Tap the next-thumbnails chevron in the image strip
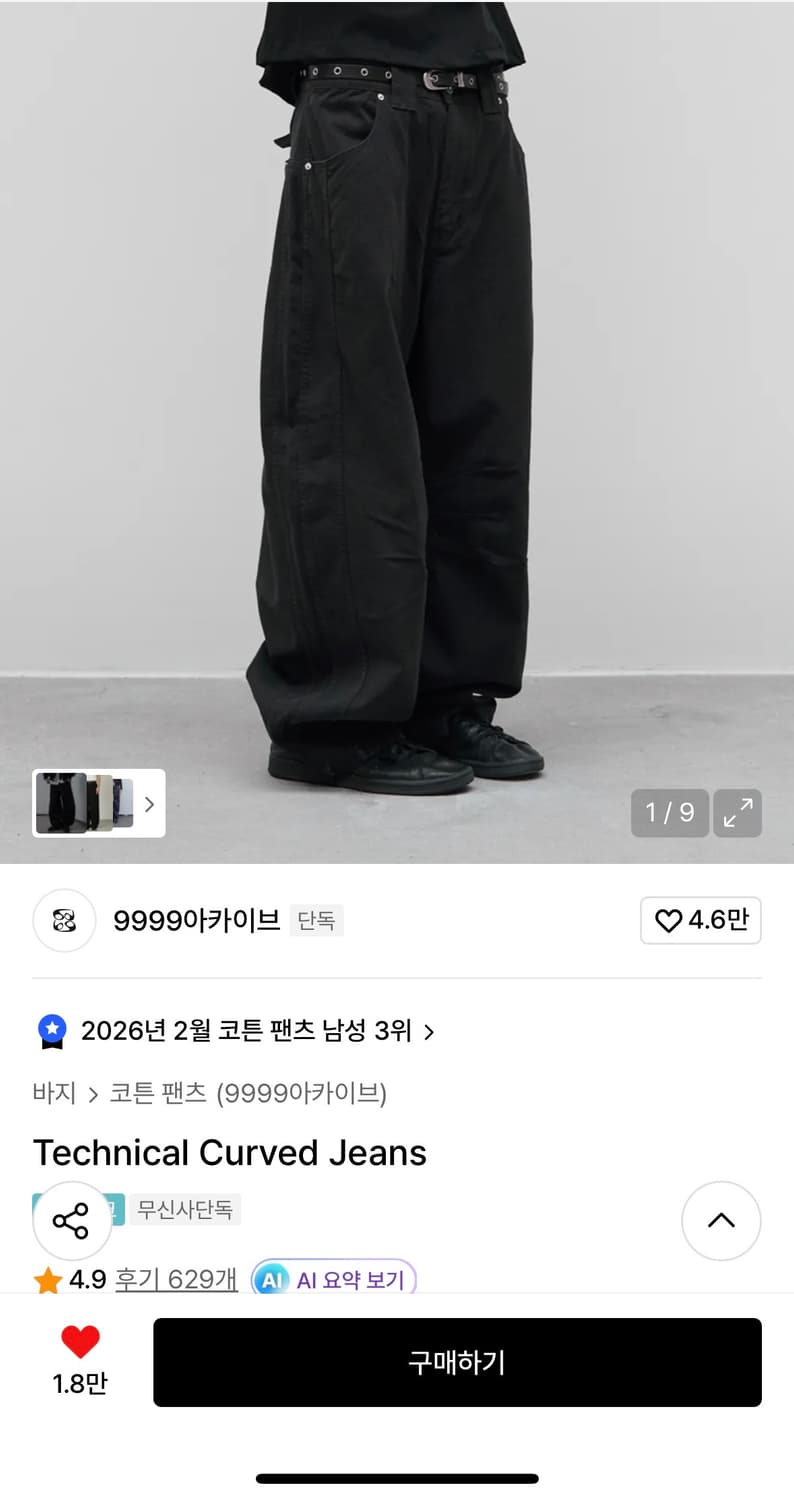The width and height of the screenshot is (794, 1500). tap(150, 804)
